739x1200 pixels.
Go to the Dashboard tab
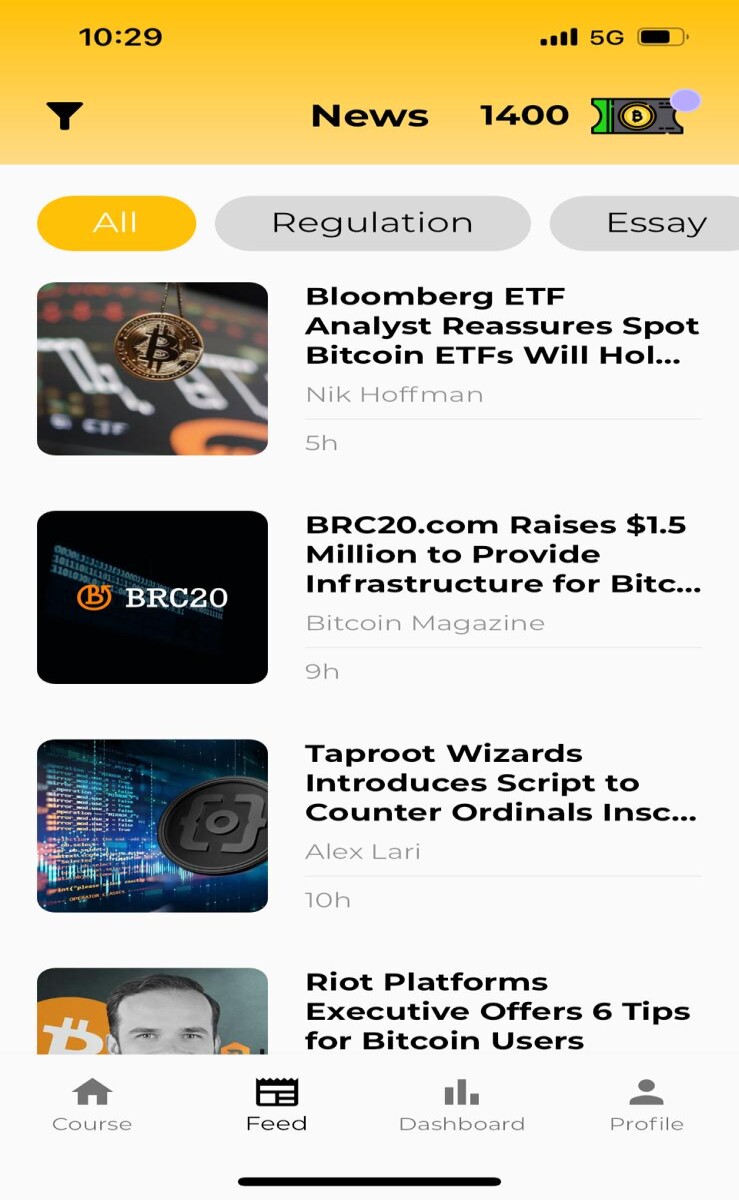coord(462,1105)
